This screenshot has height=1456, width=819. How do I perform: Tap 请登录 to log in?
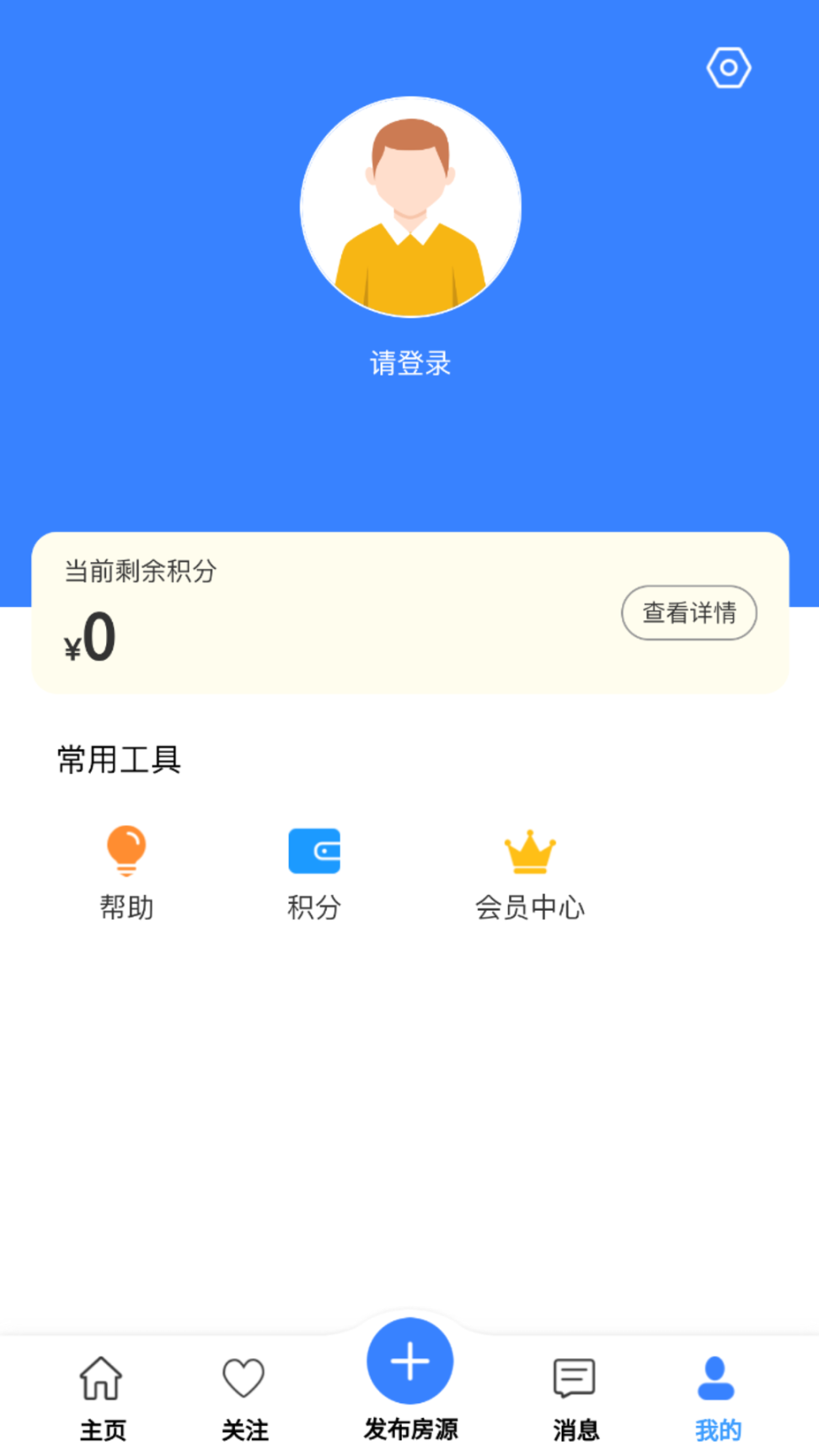409,363
